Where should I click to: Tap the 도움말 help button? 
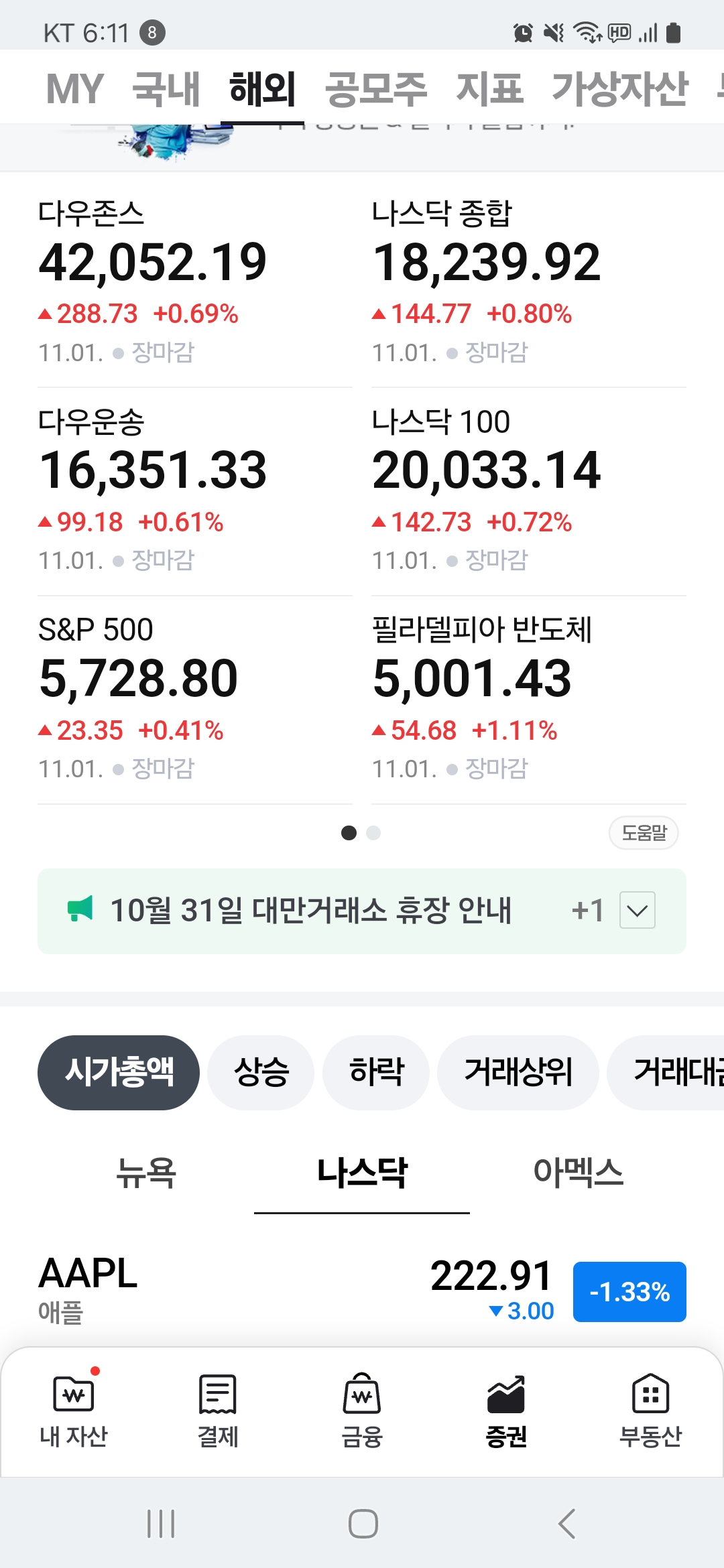[x=644, y=833]
